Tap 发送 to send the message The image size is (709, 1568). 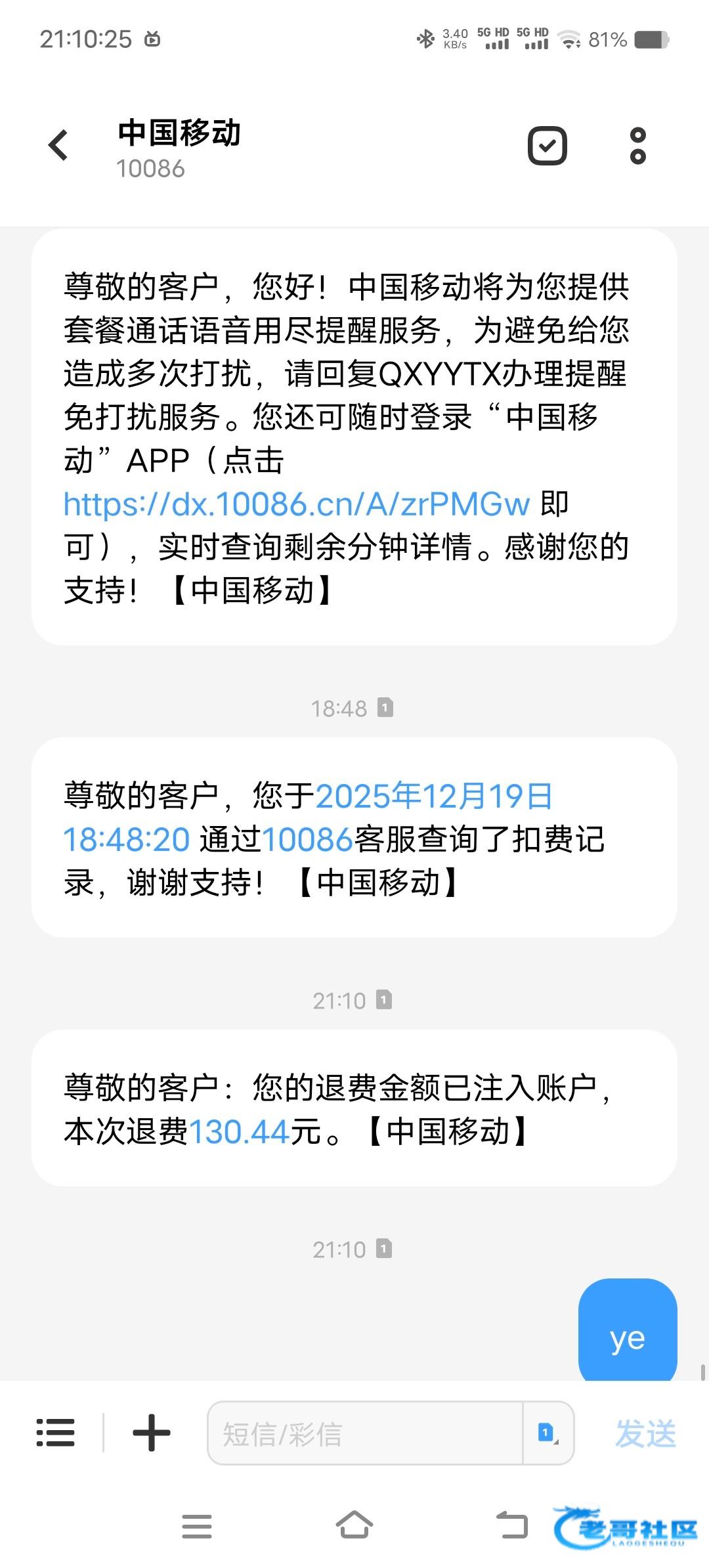(645, 1434)
